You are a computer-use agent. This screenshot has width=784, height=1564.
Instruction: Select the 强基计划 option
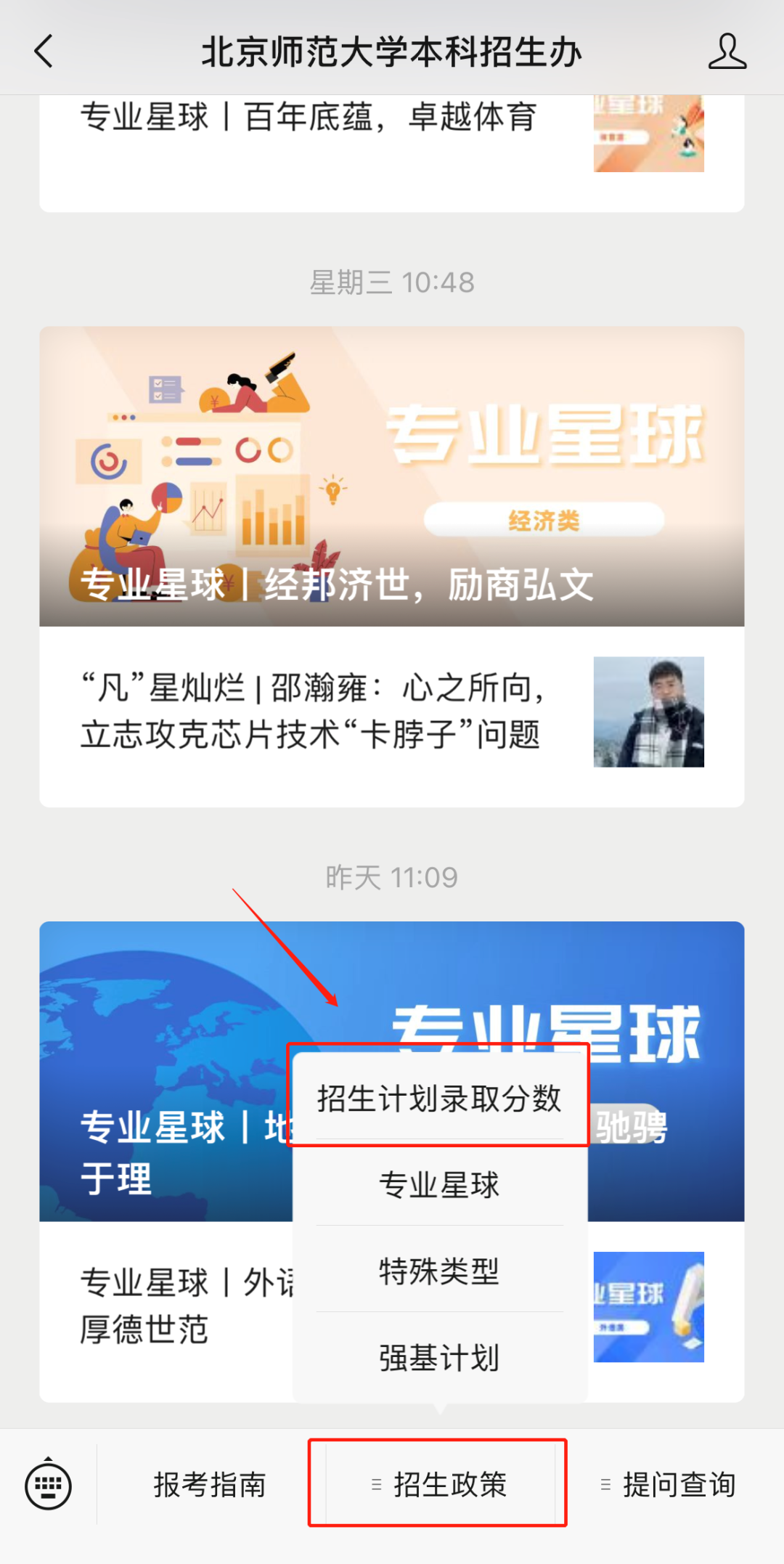pyautogui.click(x=439, y=1358)
